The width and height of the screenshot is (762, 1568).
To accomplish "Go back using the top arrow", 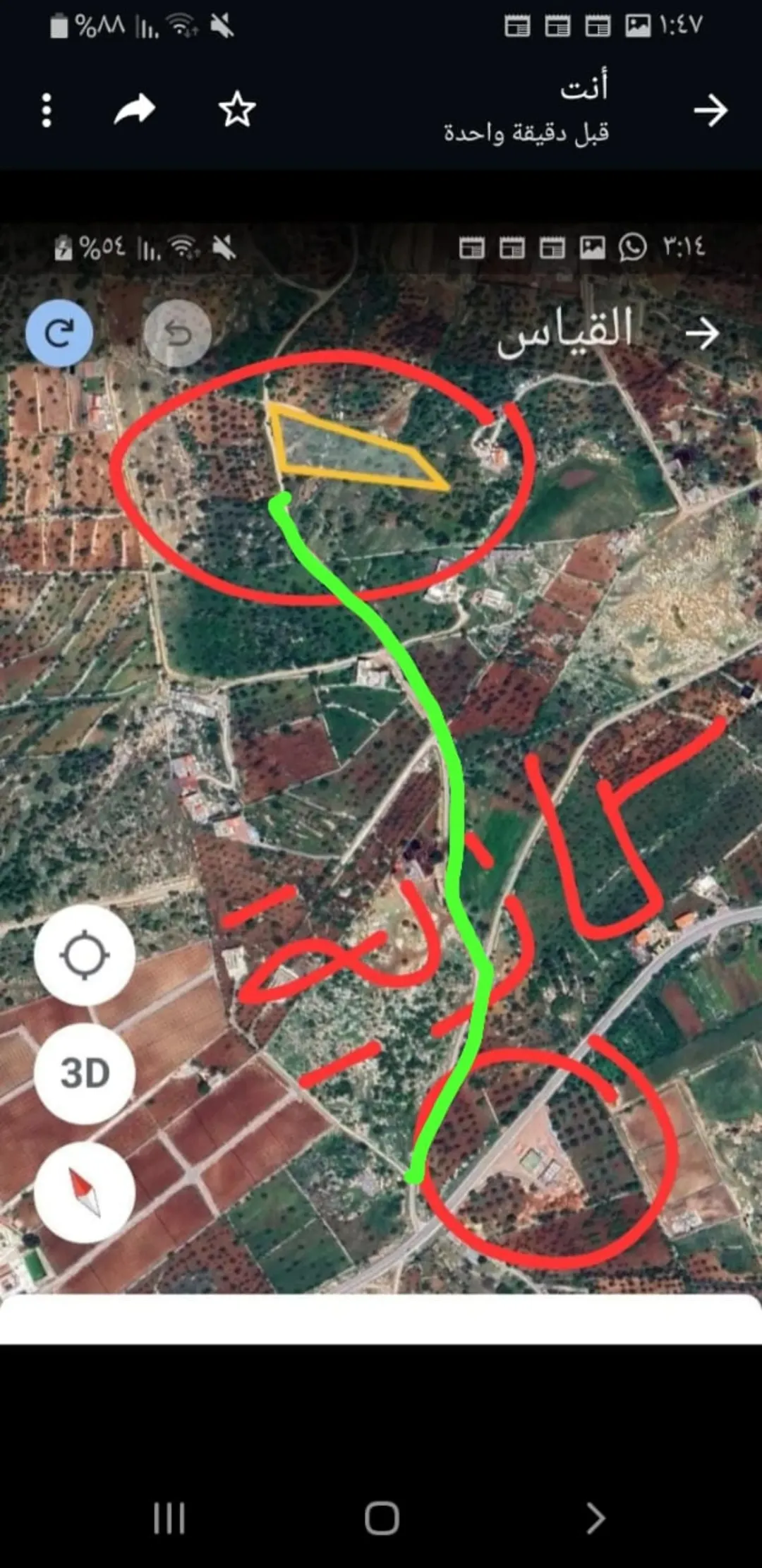I will click(710, 110).
